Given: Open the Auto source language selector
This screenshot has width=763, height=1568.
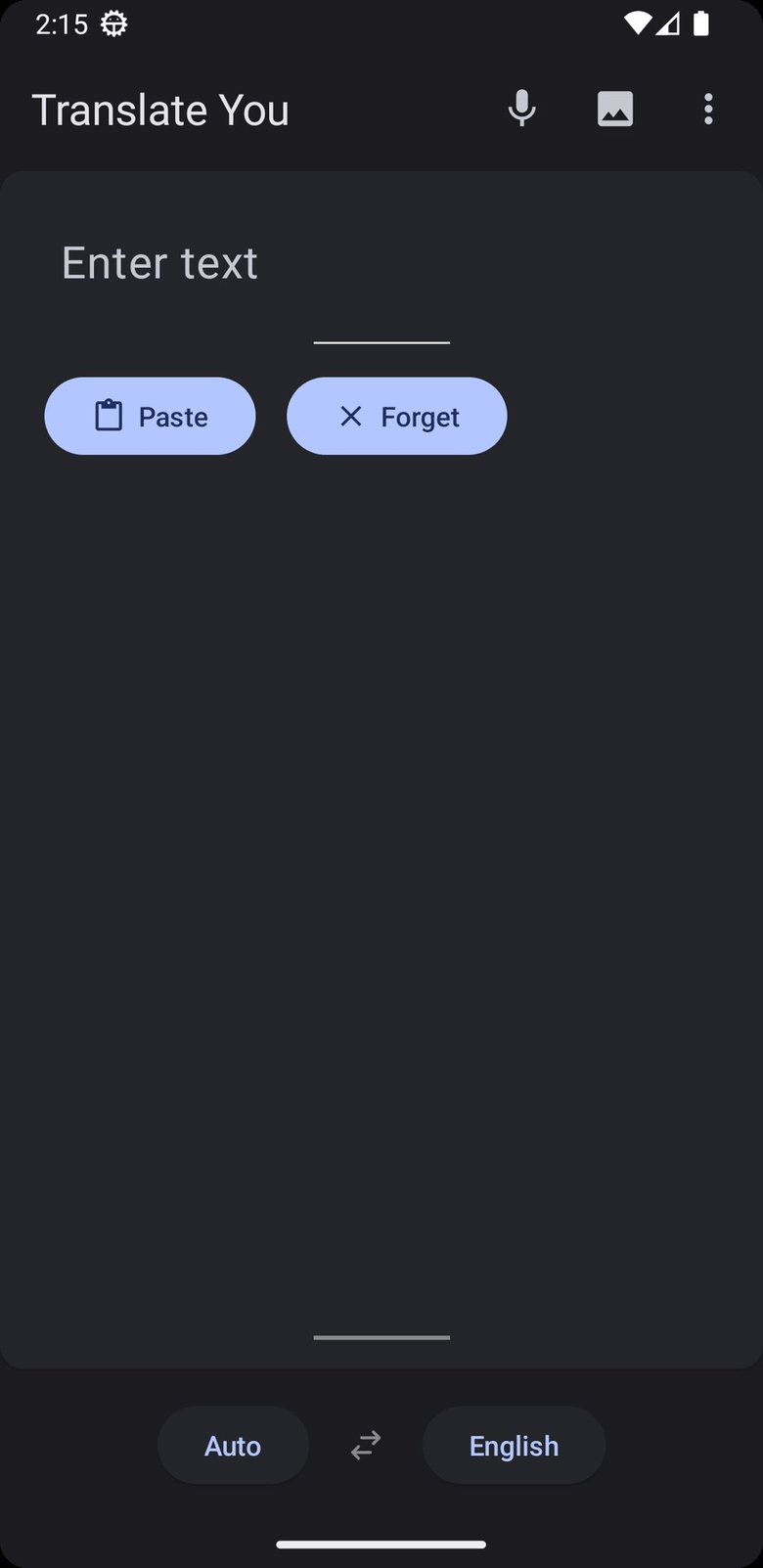Looking at the screenshot, I should (232, 1445).
